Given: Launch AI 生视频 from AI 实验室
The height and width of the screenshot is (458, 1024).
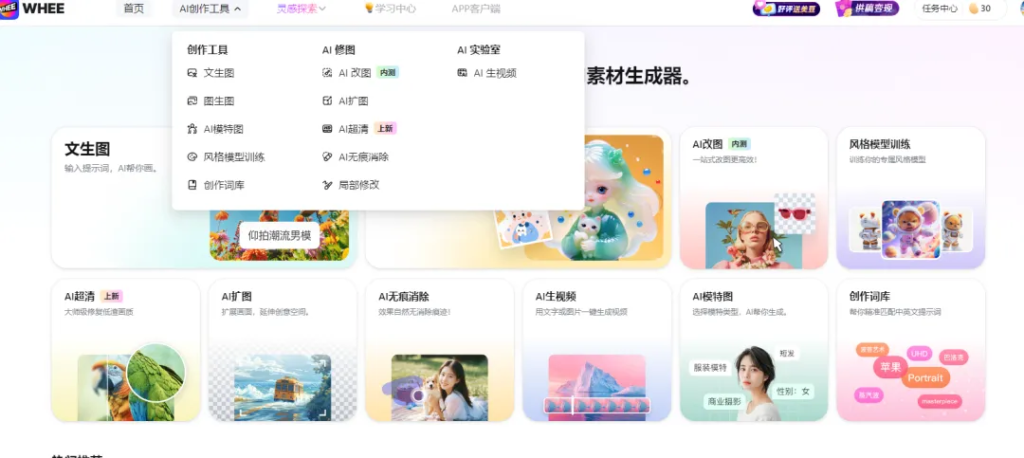Looking at the screenshot, I should [494, 73].
